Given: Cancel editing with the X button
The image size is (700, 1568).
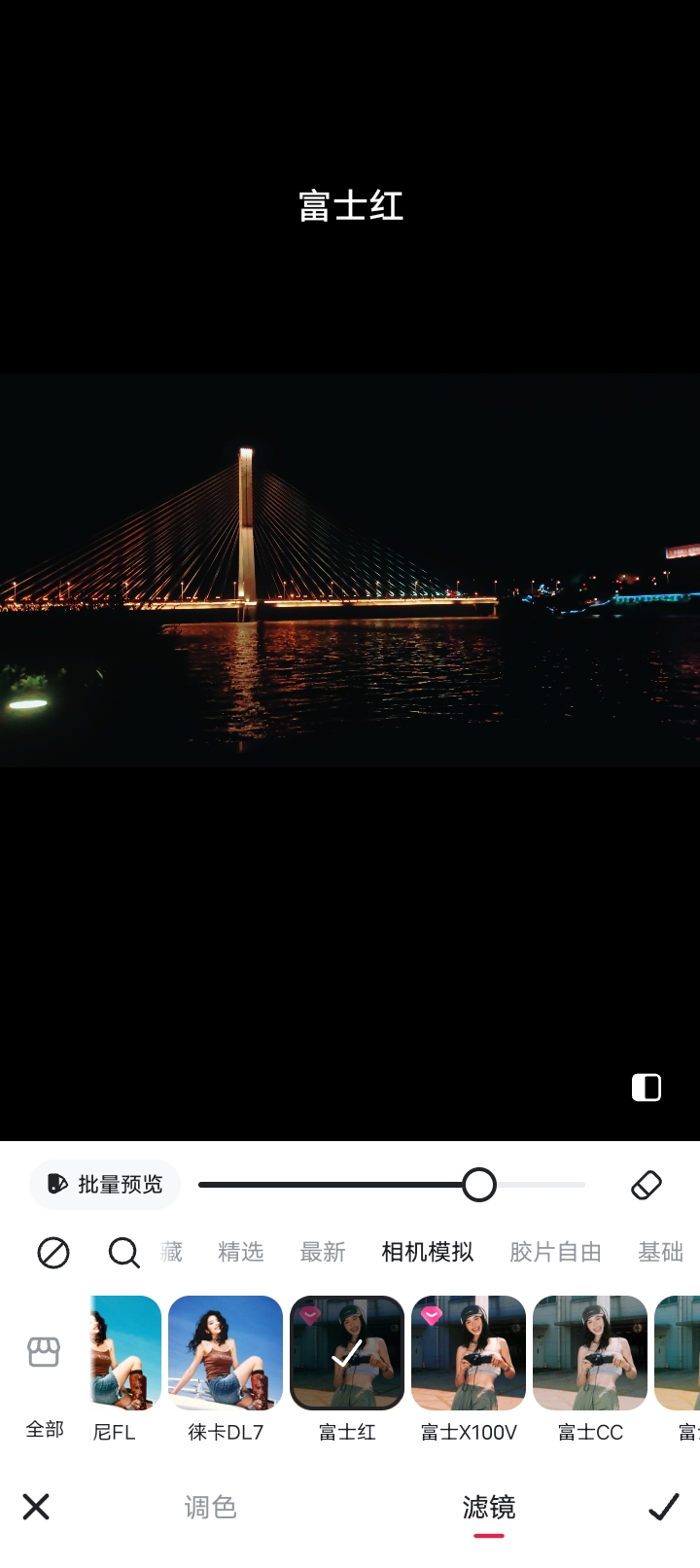Looking at the screenshot, I should tap(36, 1507).
